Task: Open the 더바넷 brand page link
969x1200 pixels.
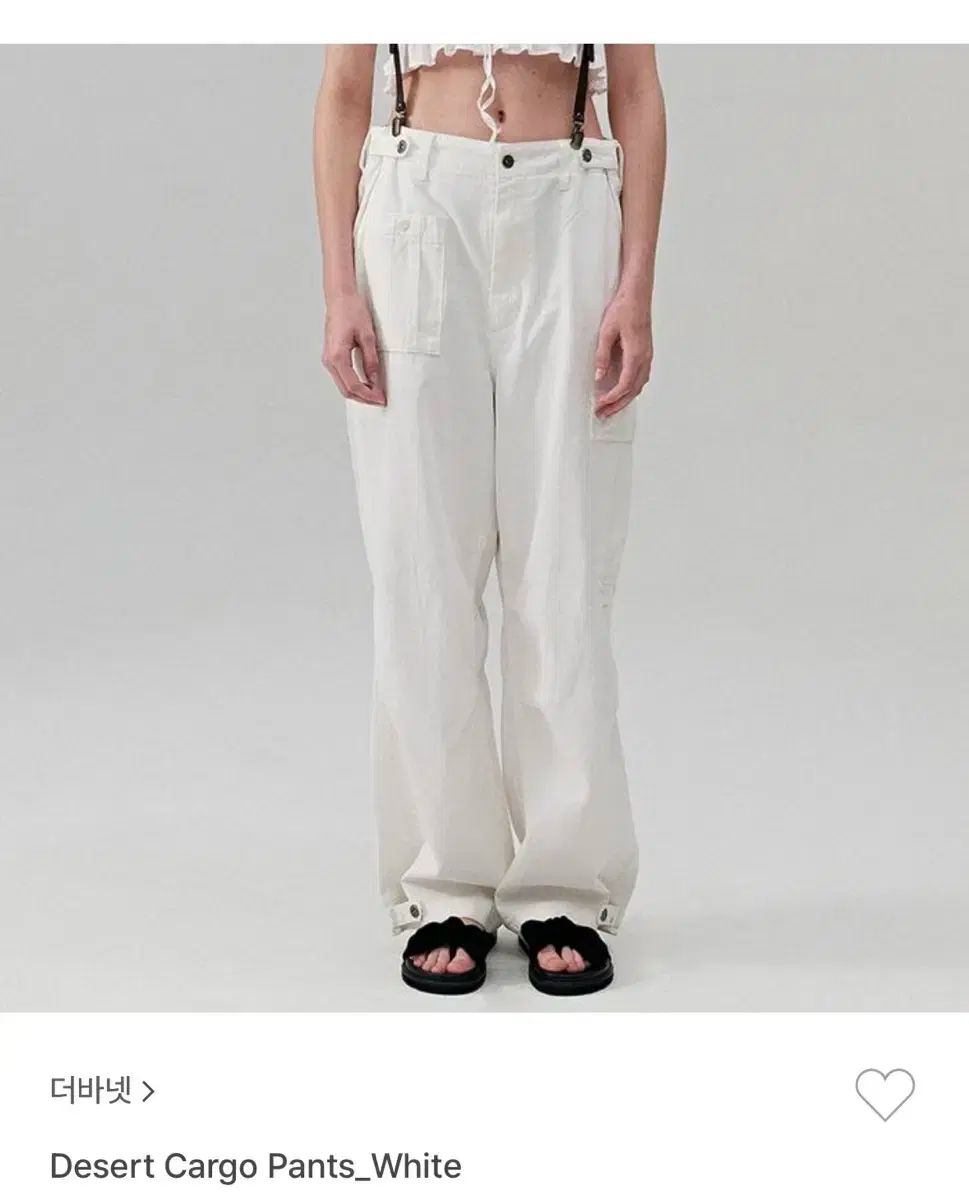Action: pos(101,1089)
